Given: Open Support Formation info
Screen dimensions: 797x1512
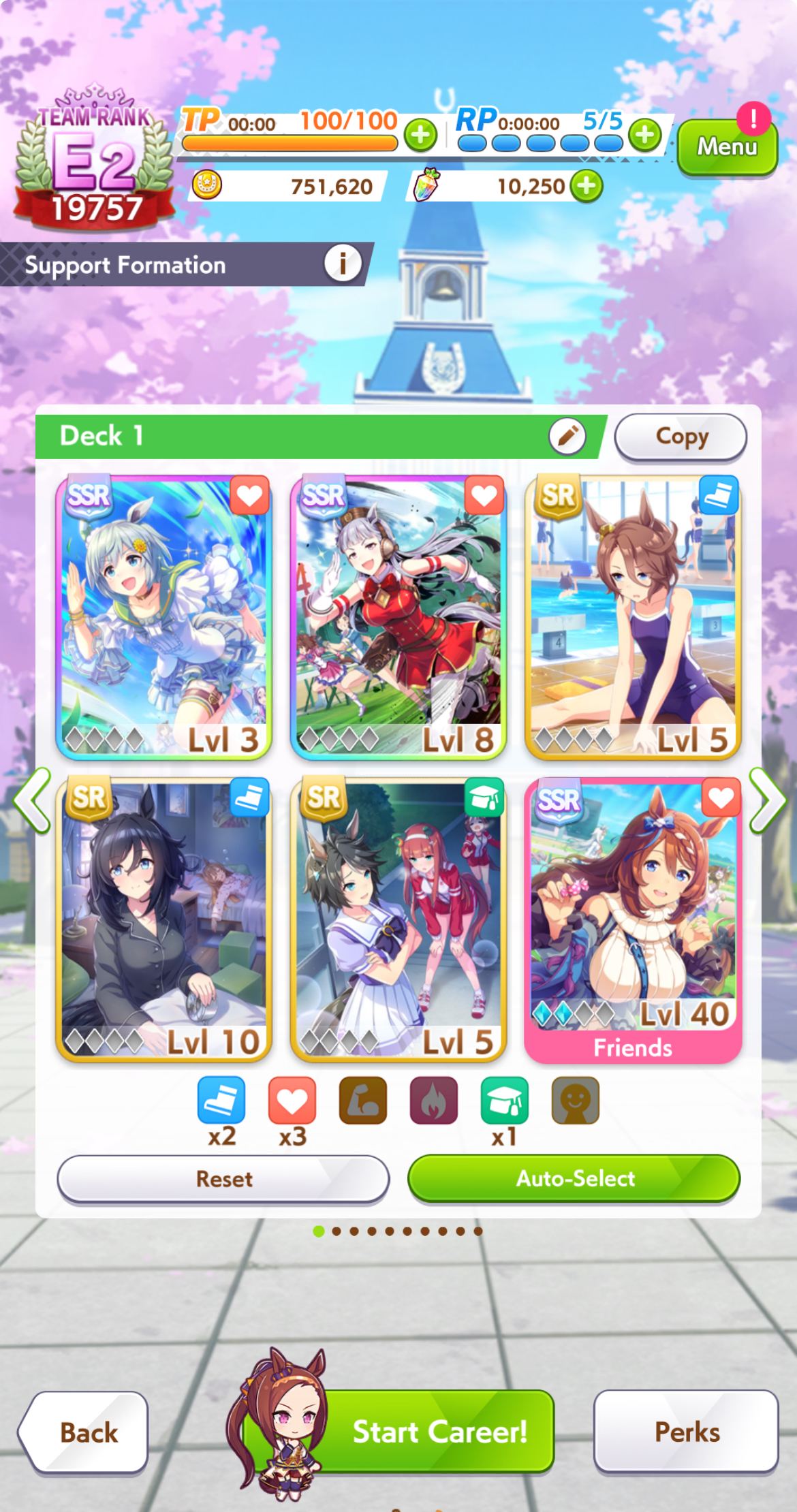Looking at the screenshot, I should pos(343,263).
